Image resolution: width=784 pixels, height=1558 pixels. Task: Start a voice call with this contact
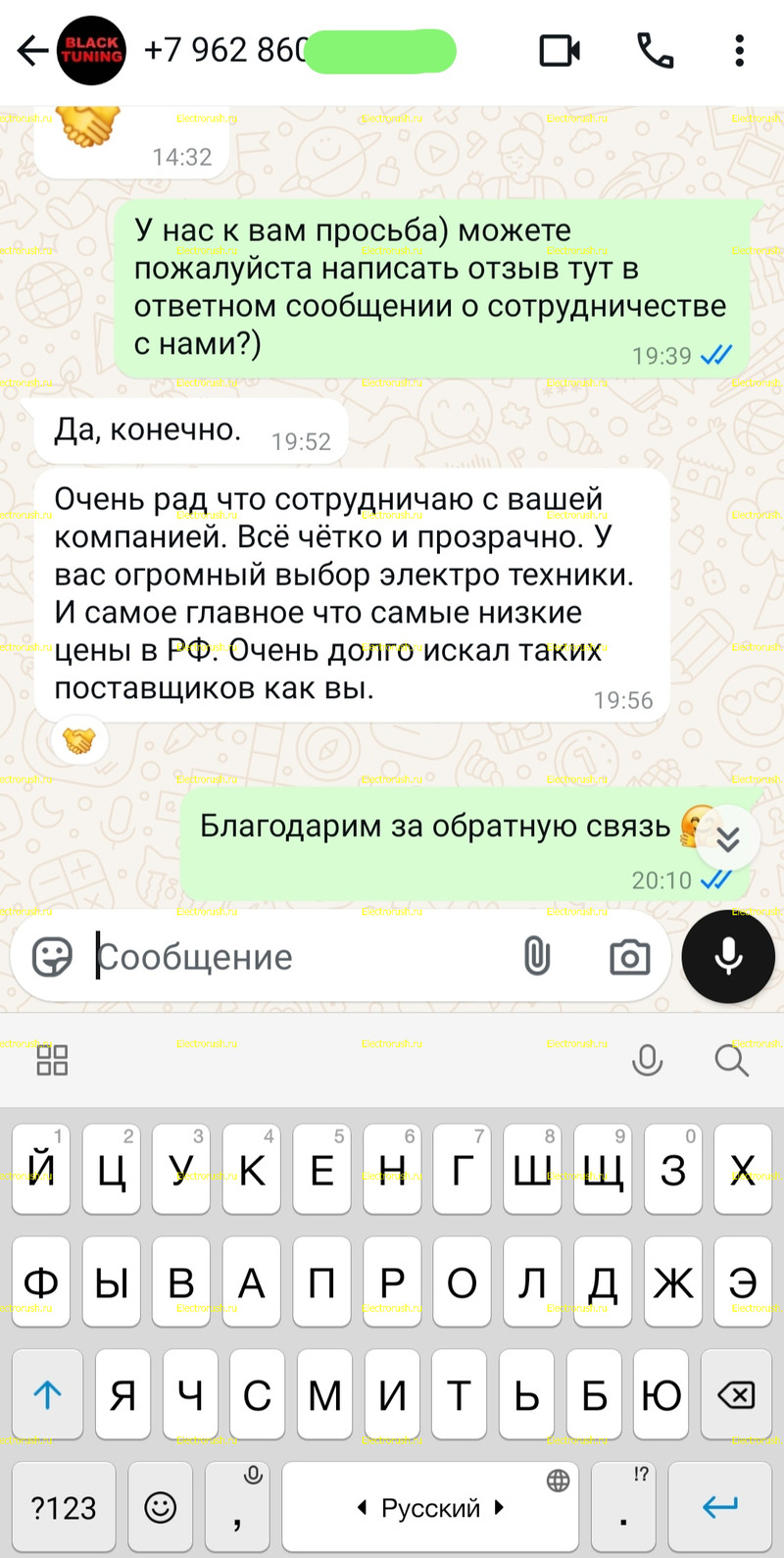(655, 51)
